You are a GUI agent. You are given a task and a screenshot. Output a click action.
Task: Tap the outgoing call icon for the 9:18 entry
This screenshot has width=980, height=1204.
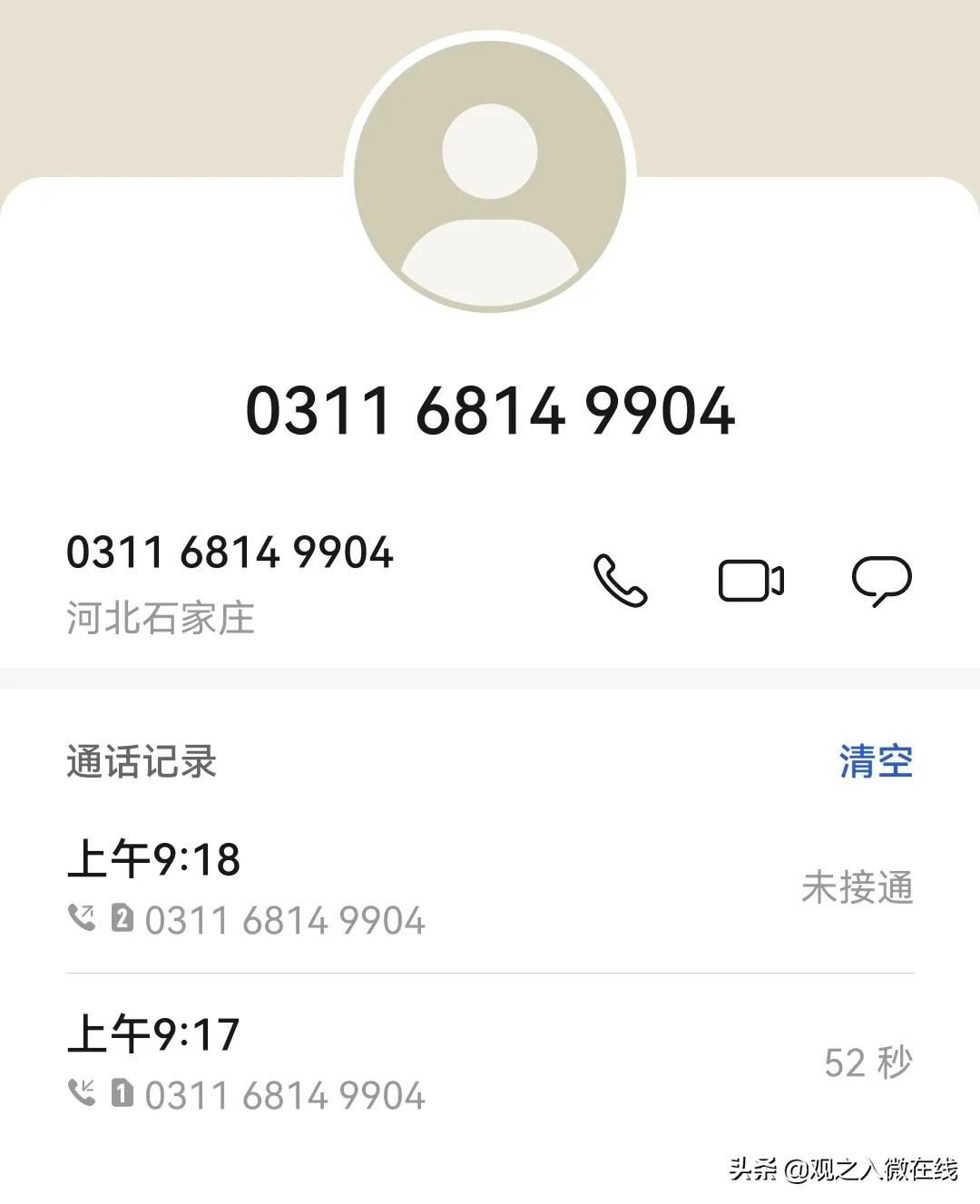click(83, 918)
